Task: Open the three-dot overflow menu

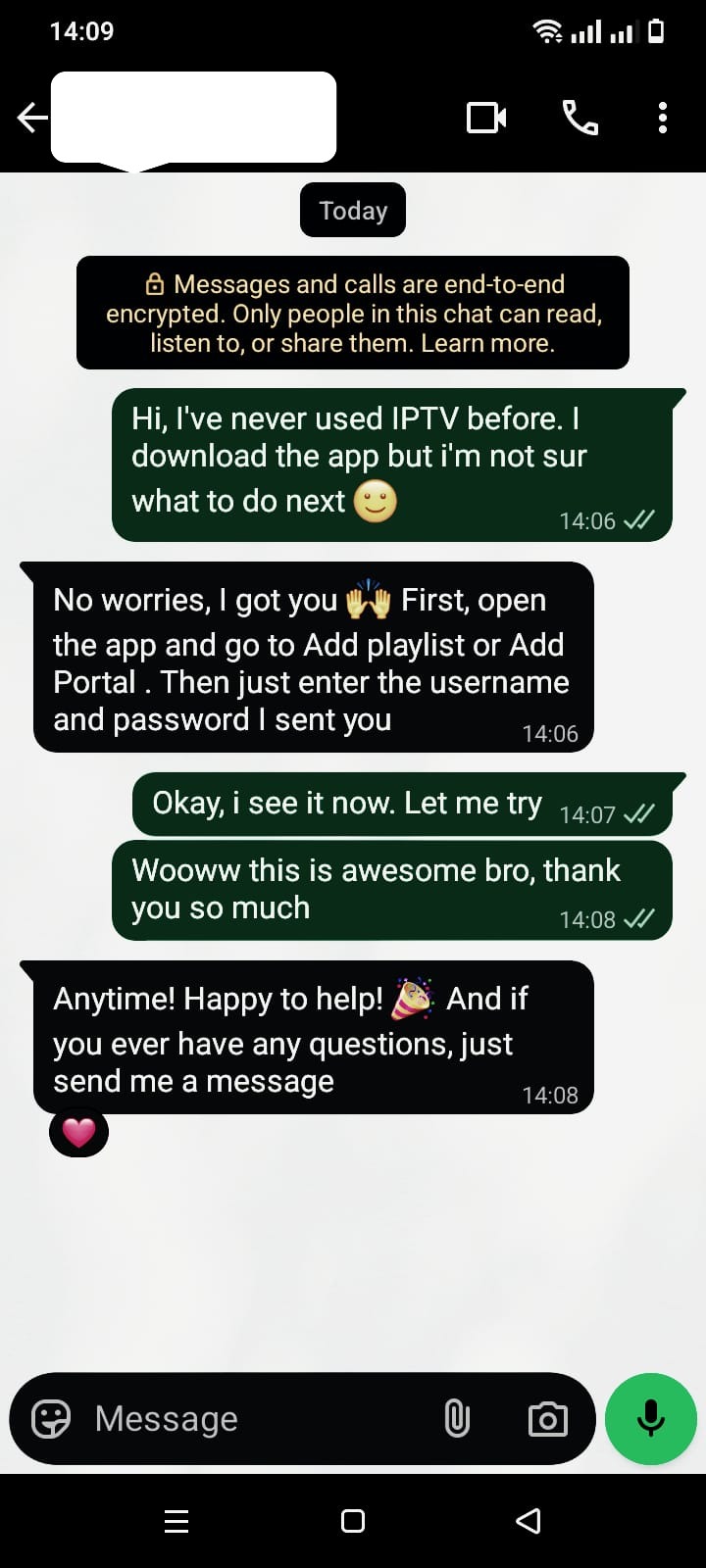Action: click(x=663, y=119)
